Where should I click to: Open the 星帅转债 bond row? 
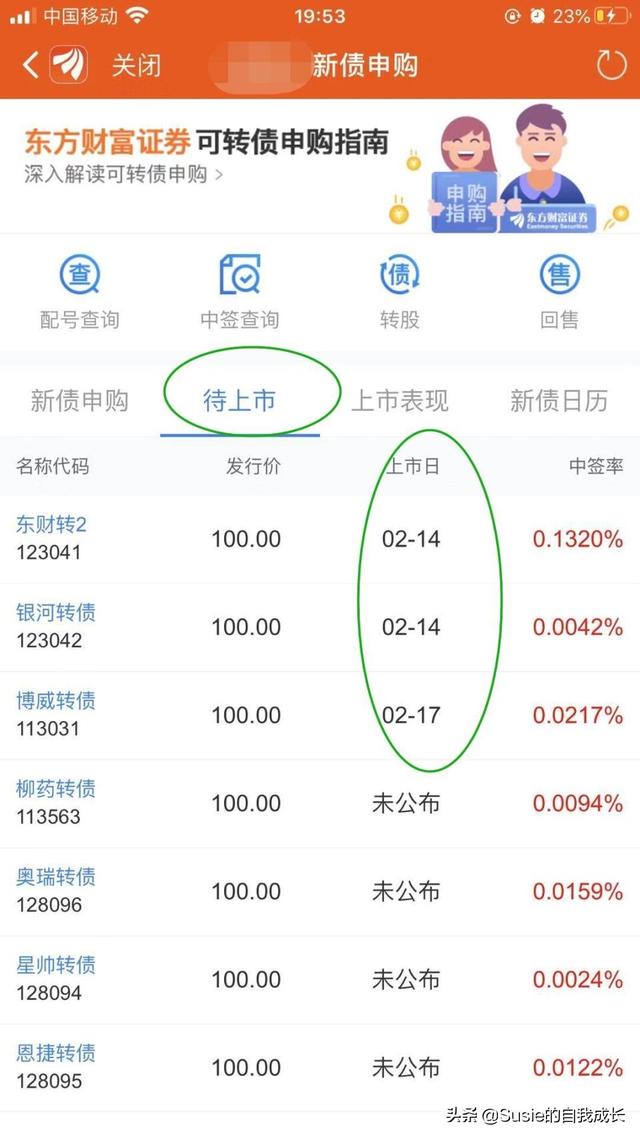click(x=320, y=980)
